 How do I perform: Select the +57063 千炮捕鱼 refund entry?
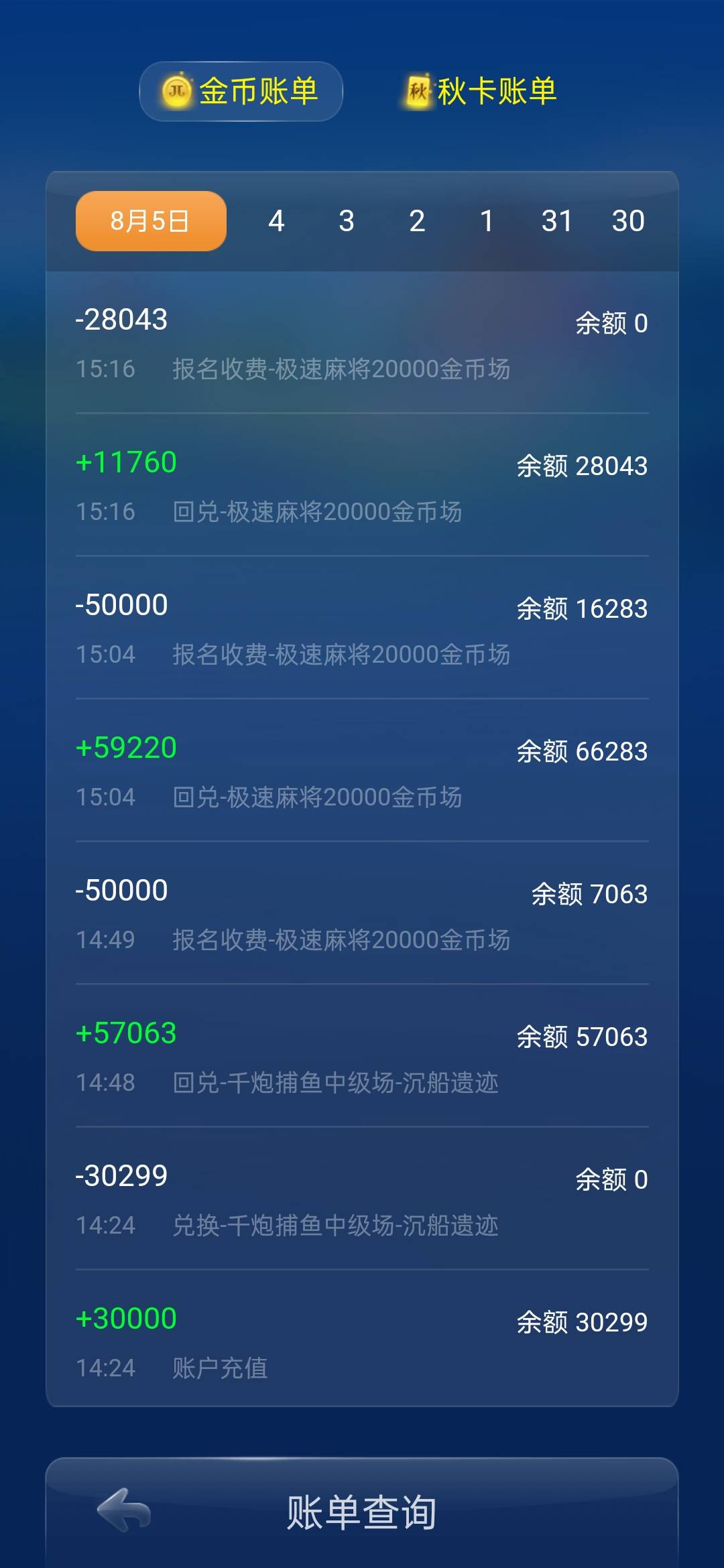tap(362, 1055)
